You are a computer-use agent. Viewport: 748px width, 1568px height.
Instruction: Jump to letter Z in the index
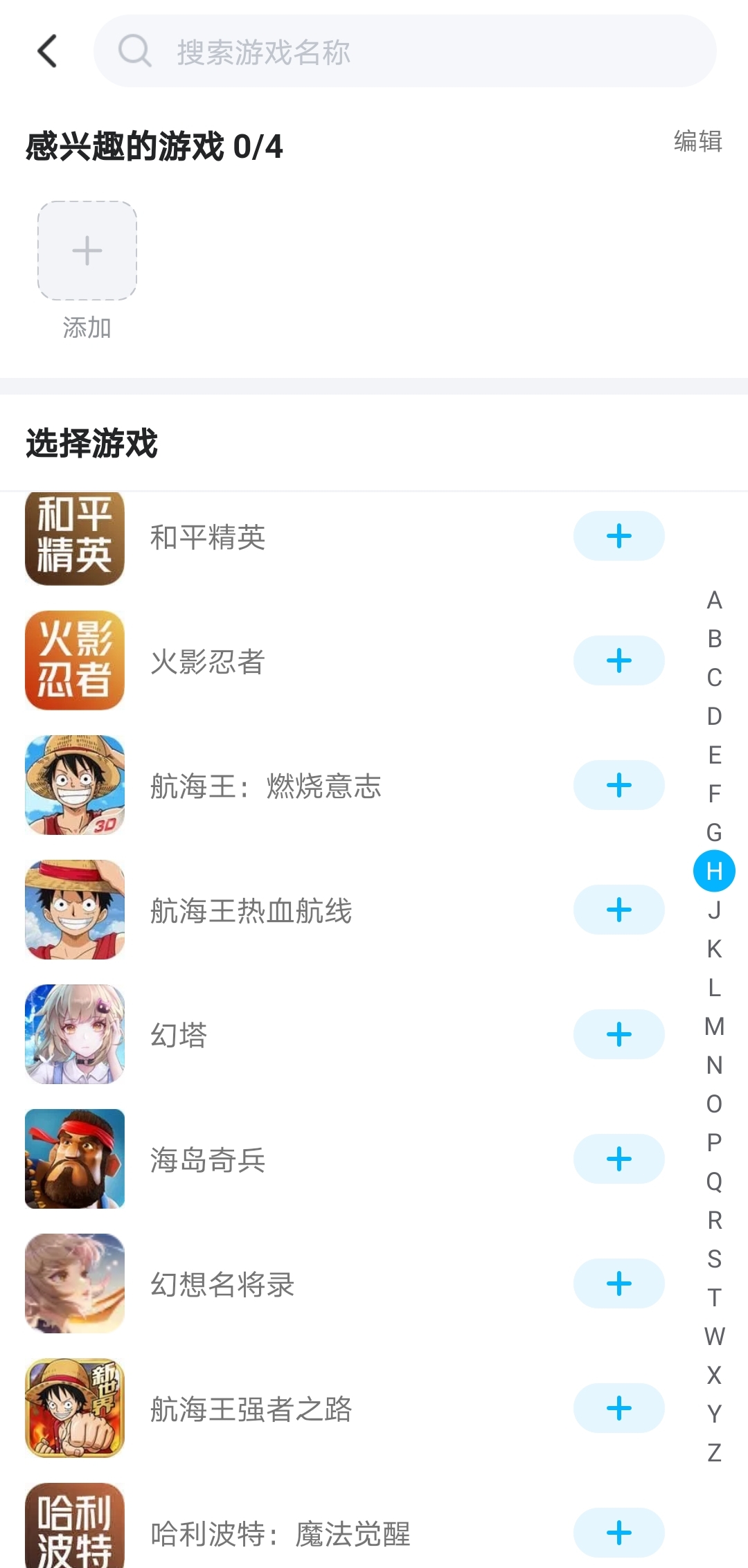tap(714, 1452)
